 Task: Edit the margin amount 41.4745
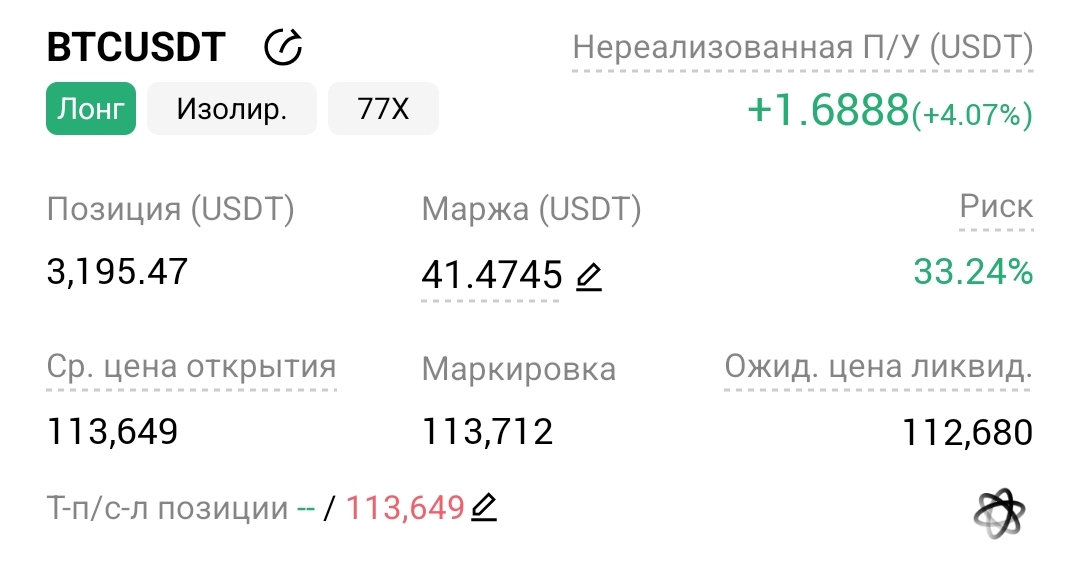(x=589, y=275)
